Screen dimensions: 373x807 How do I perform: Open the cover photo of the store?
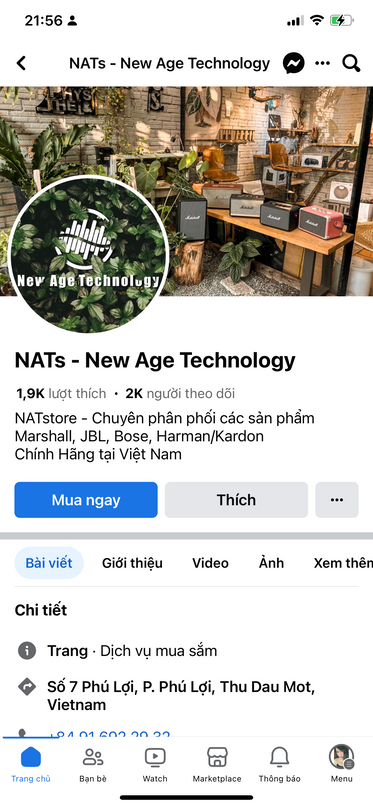[x=268, y=190]
